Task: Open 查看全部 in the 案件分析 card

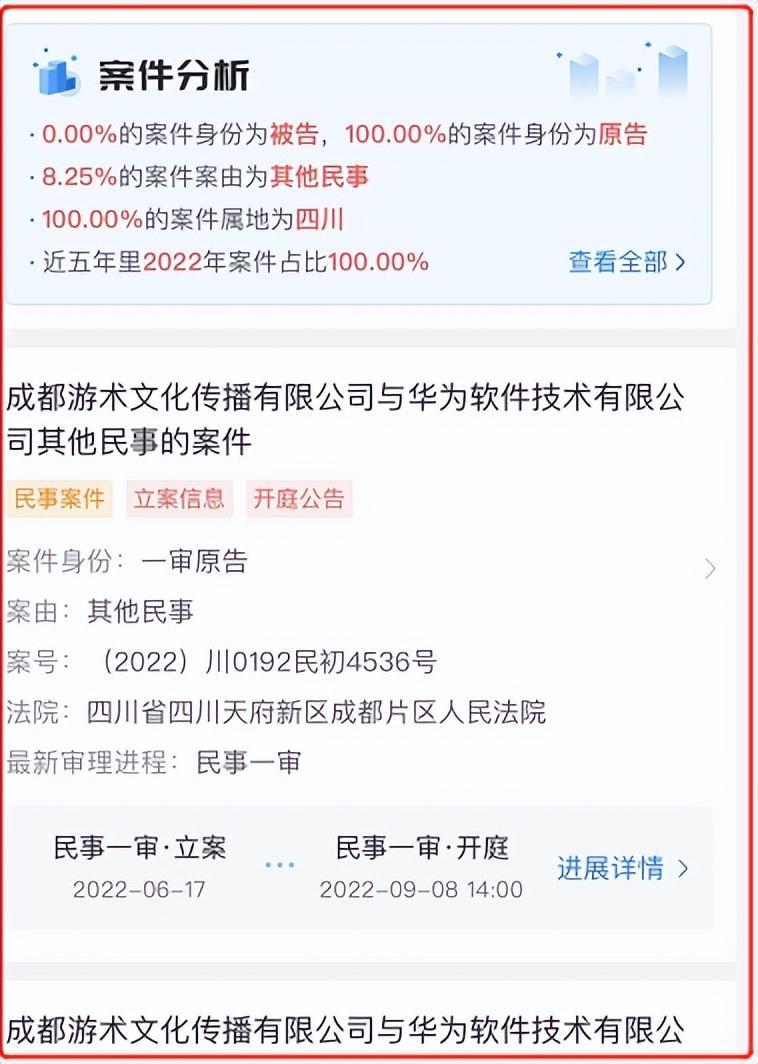Action: click(x=627, y=262)
